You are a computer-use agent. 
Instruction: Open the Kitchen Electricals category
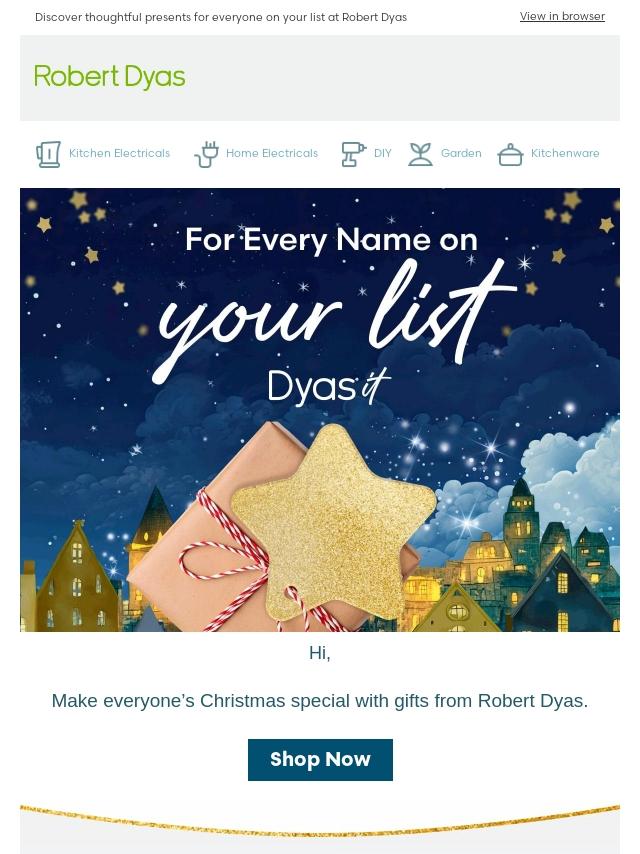coord(104,154)
